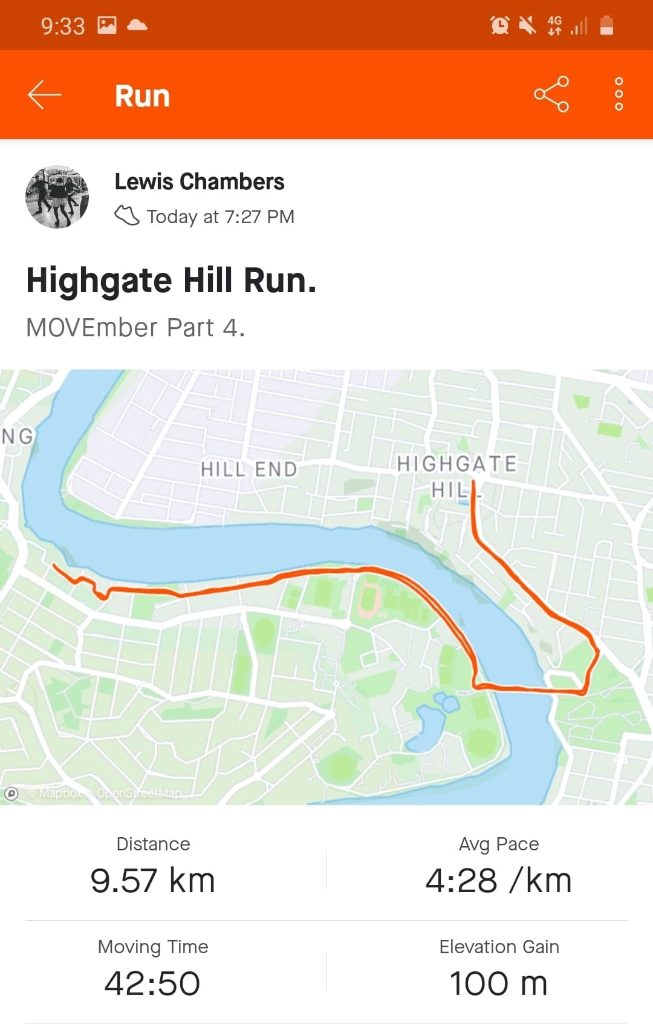Image resolution: width=653 pixels, height=1024 pixels.
Task: Open Lewis Chambers' athlete profile name
Action: pos(199,182)
